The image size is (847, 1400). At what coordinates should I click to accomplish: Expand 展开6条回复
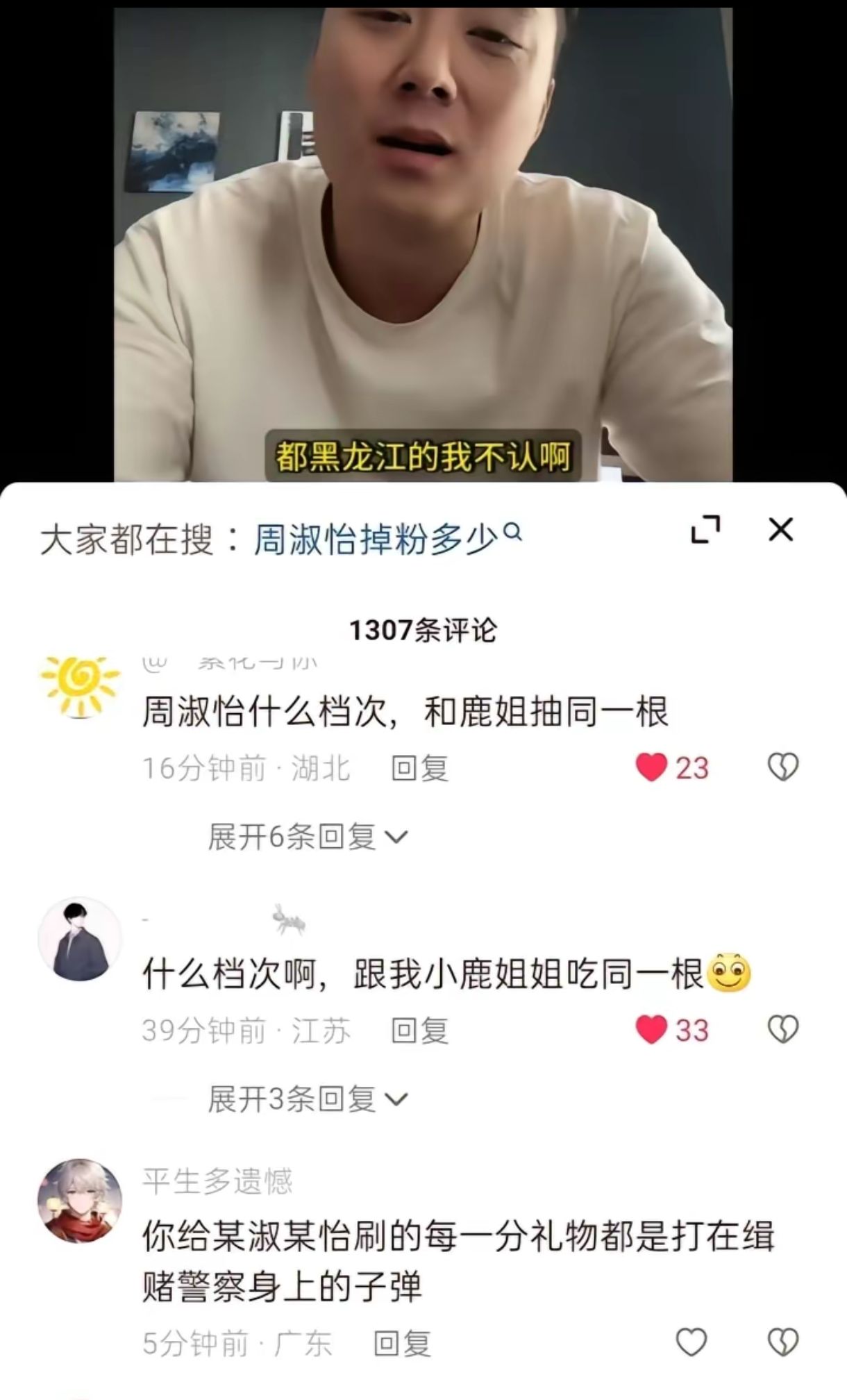point(308,837)
